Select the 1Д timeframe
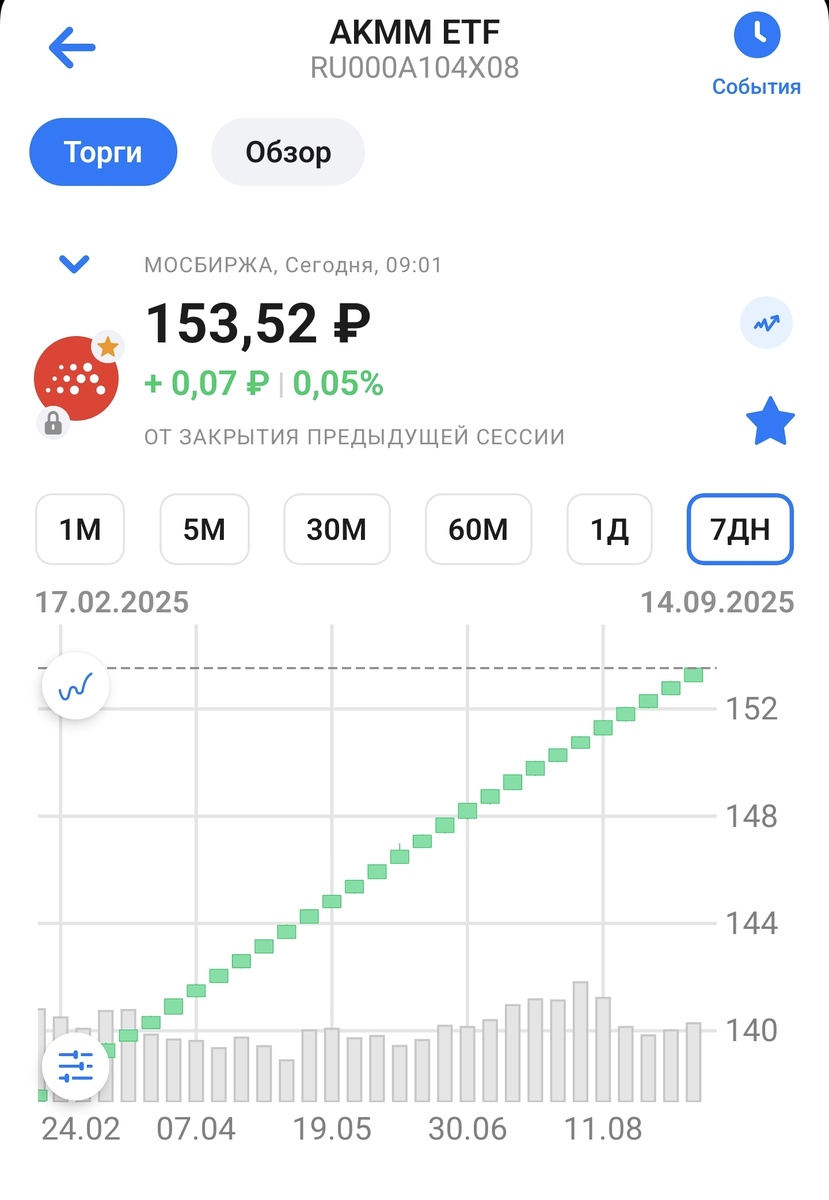 [x=609, y=530]
